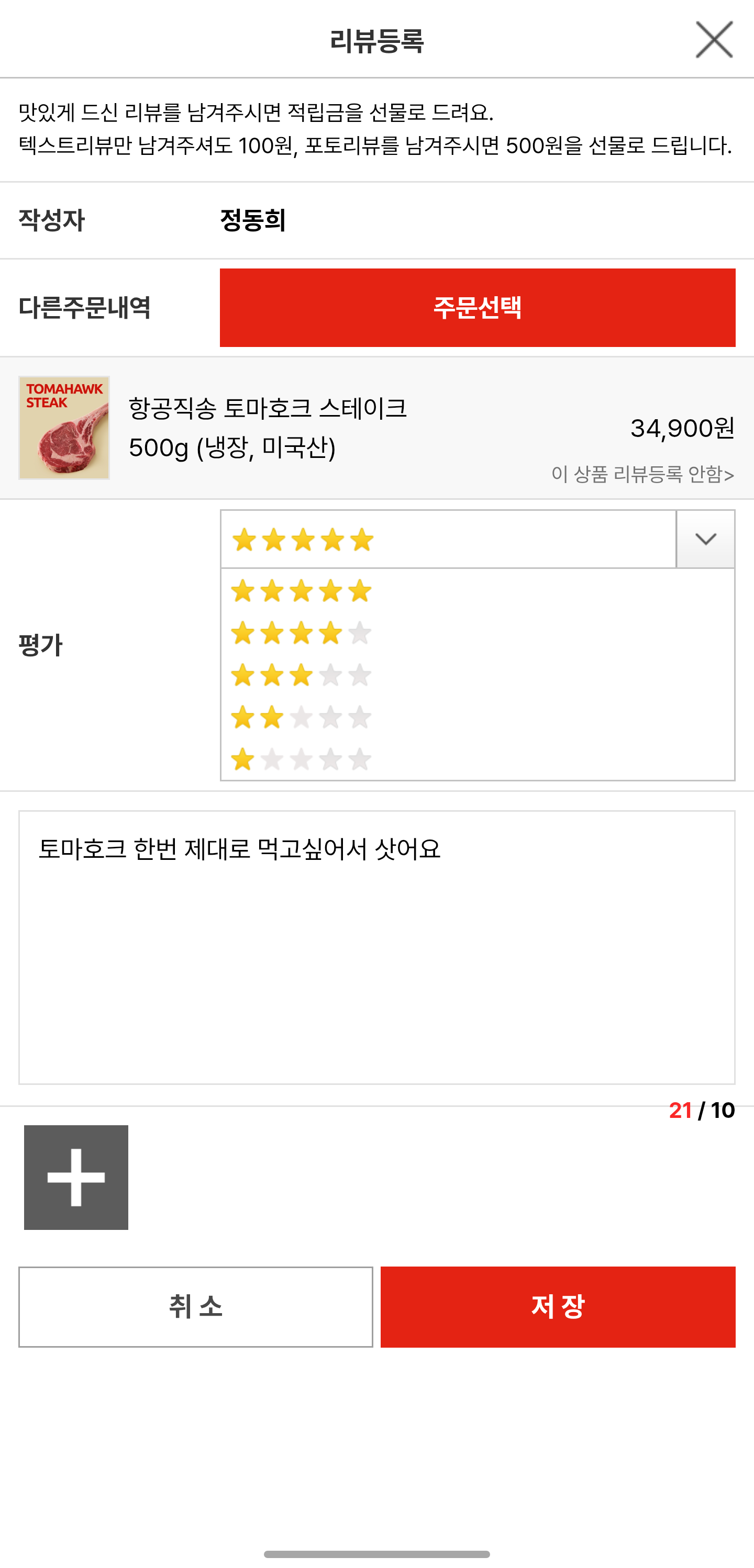Click the currently selected five-star rating field
This screenshot has width=754, height=1568.
coord(426,539)
